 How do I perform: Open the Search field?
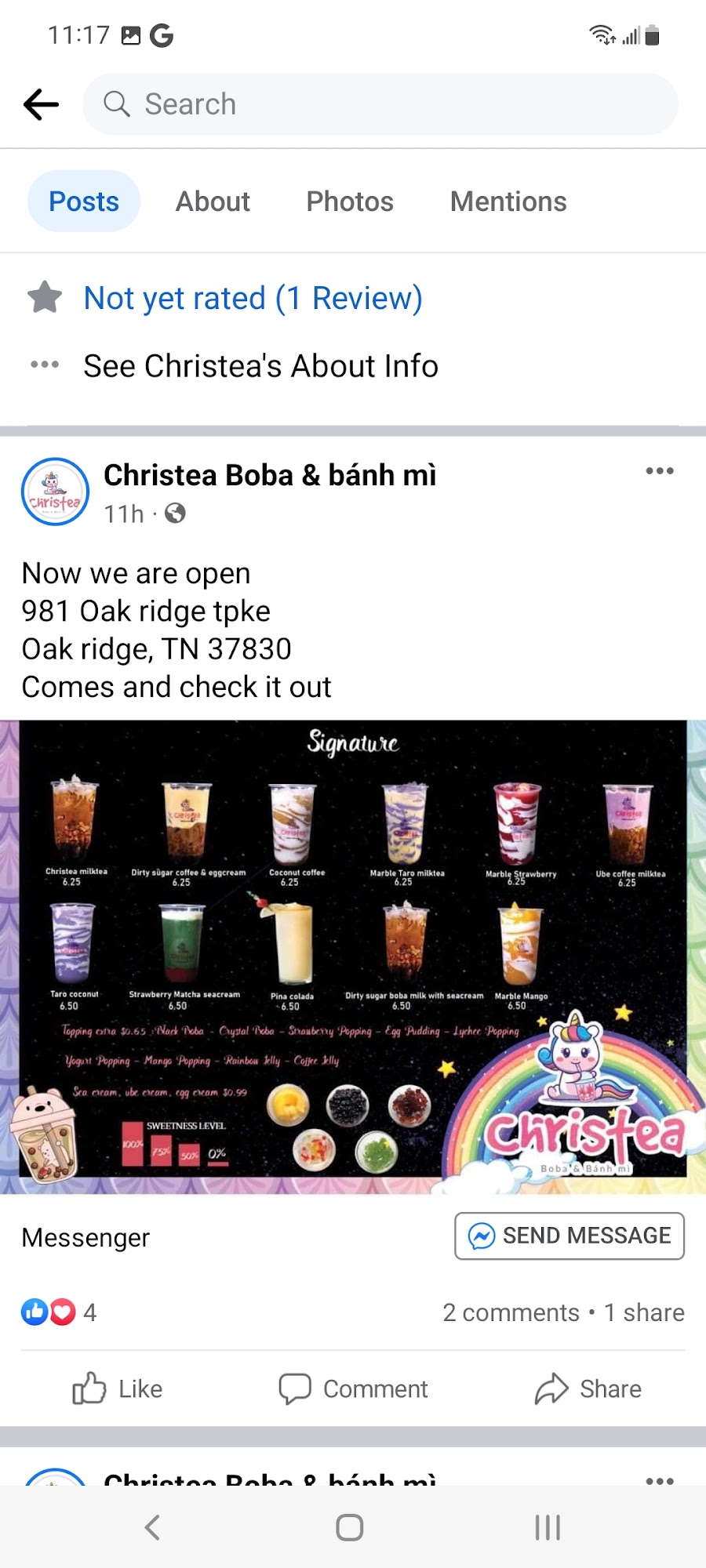click(x=380, y=104)
